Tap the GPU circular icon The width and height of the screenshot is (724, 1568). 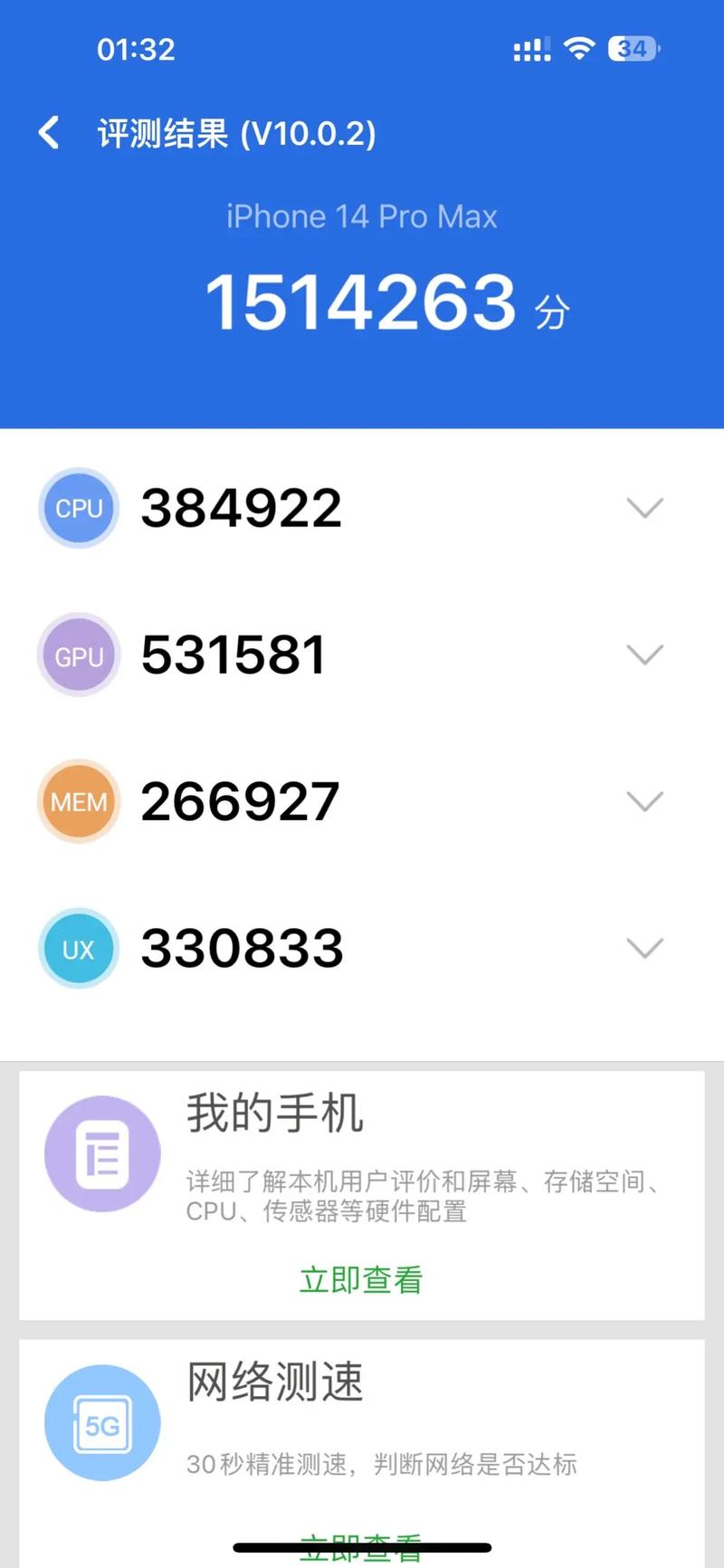tap(78, 655)
